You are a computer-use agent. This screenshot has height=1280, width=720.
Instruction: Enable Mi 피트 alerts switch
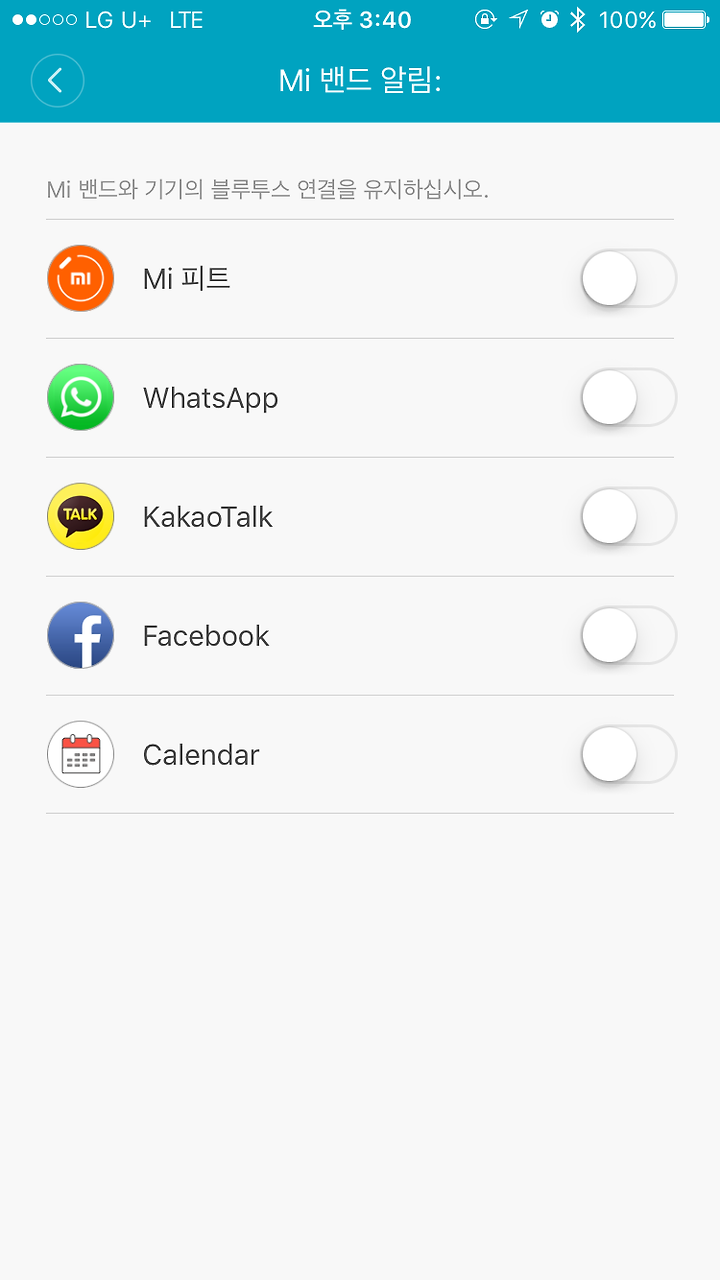(x=629, y=278)
